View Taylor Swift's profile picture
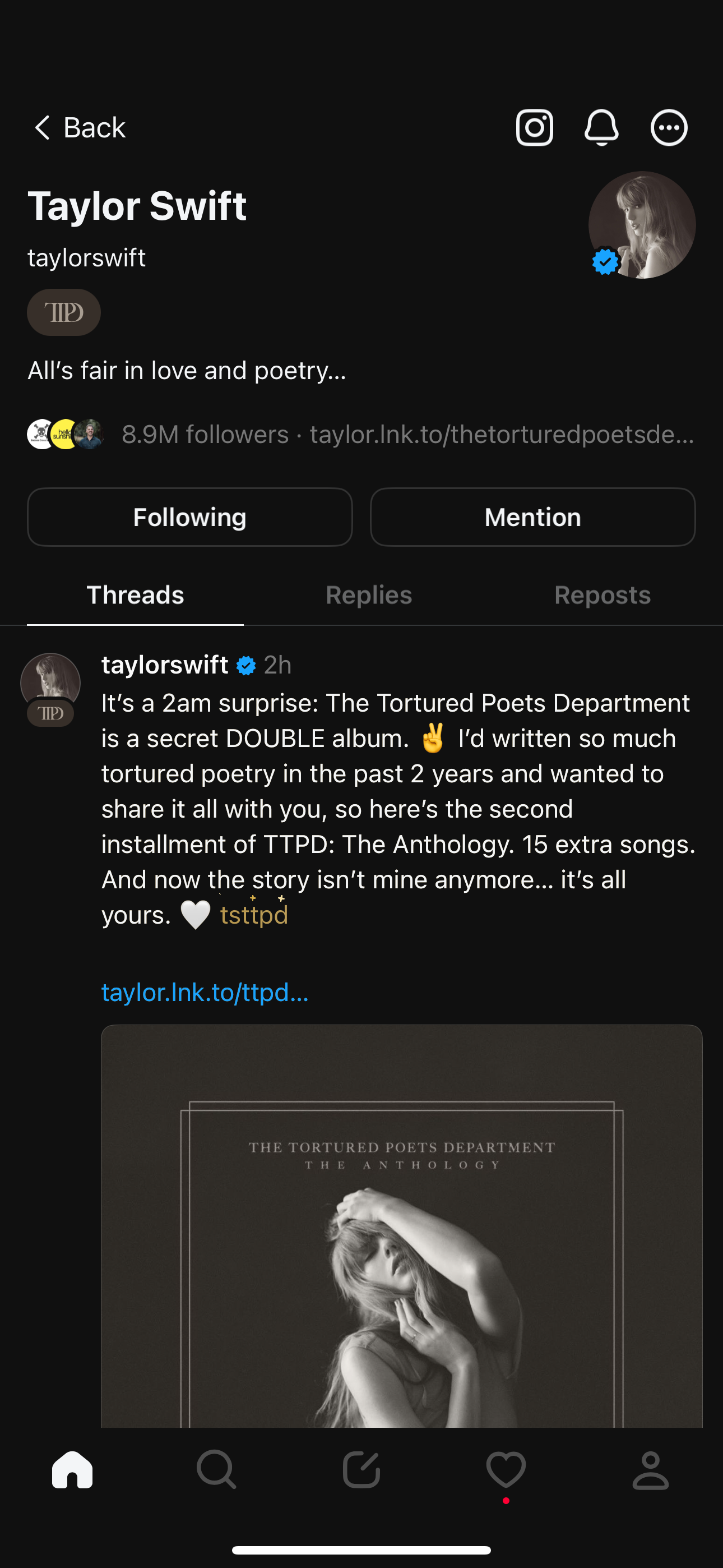723x1568 pixels. [x=642, y=225]
